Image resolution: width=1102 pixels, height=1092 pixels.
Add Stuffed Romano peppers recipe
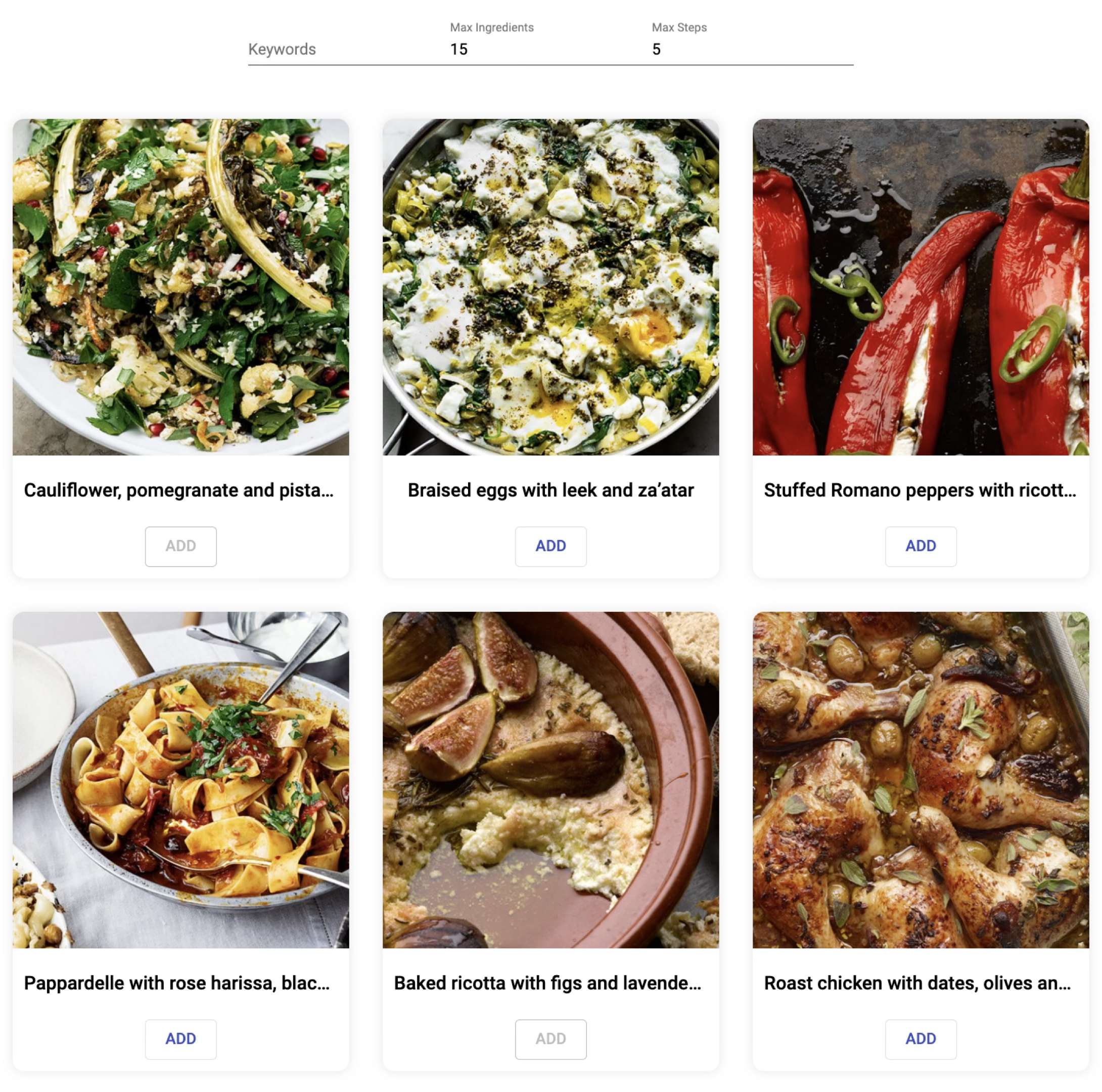point(920,546)
